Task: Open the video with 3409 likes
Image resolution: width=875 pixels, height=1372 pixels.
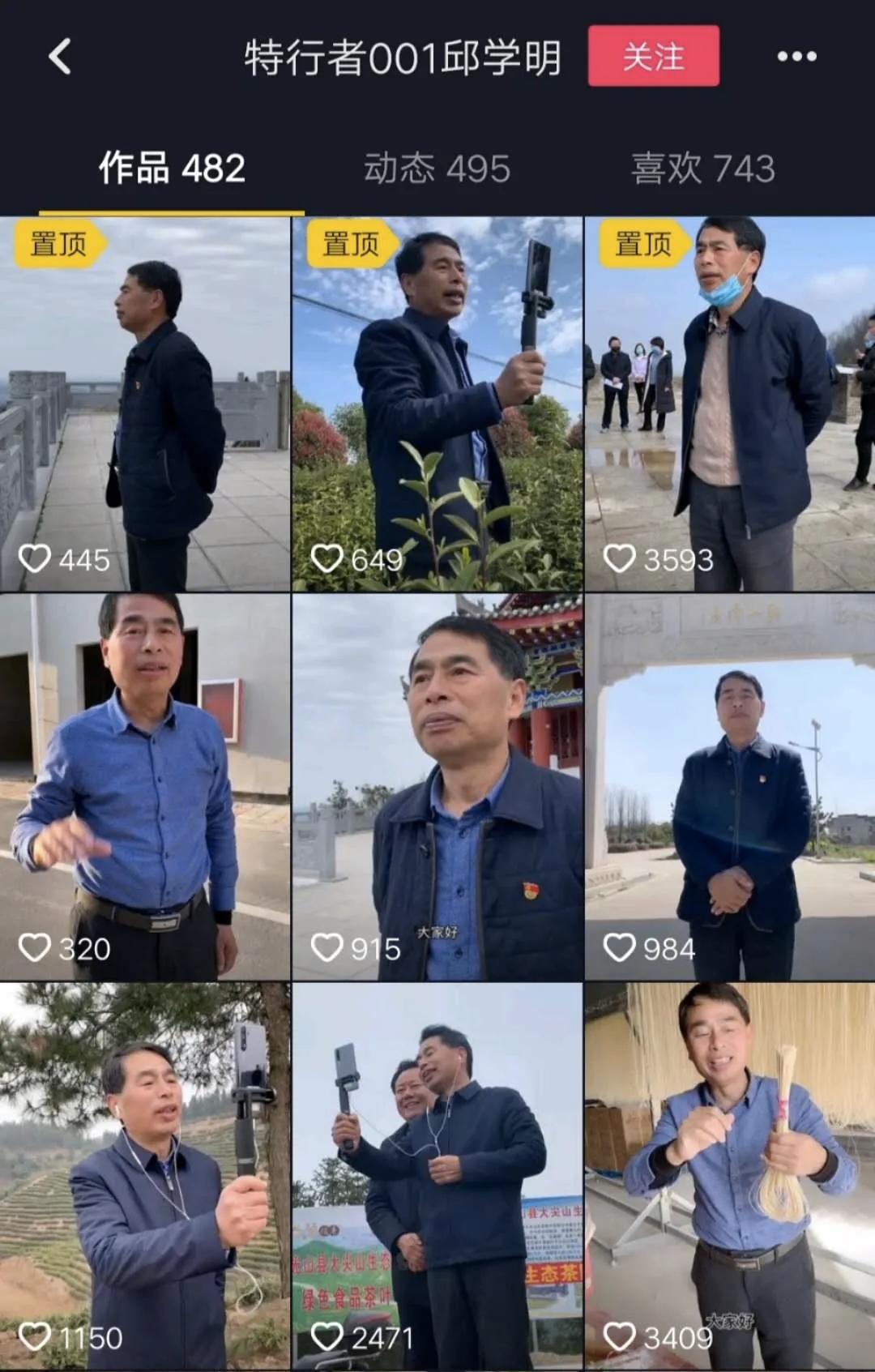Action: click(x=729, y=1175)
